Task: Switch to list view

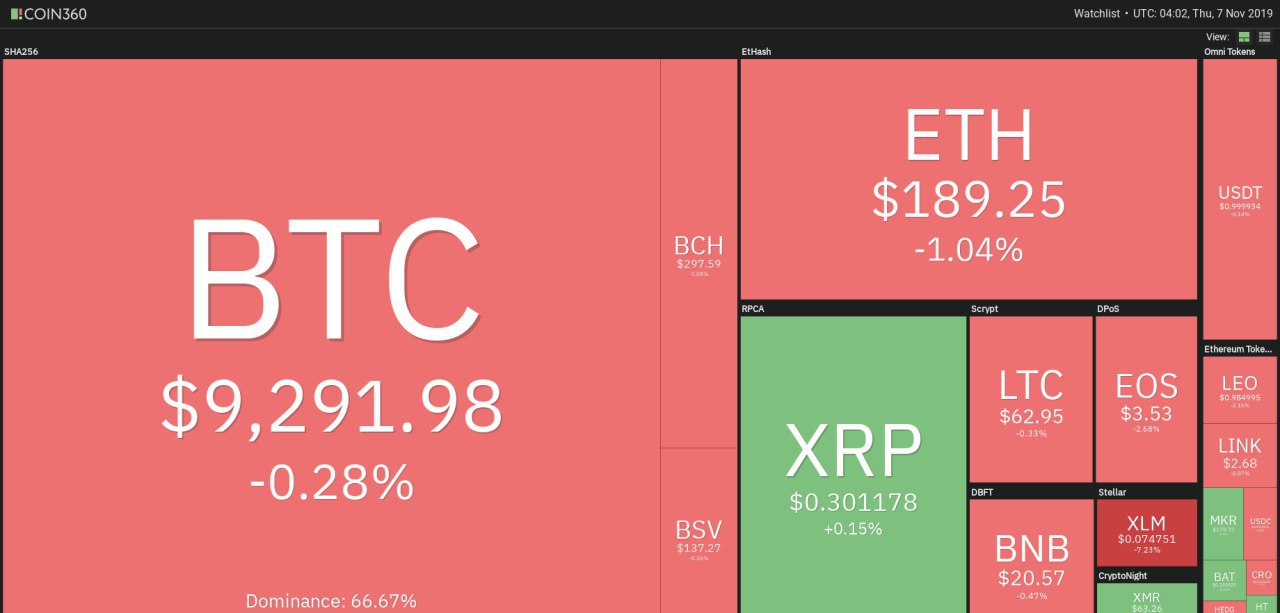Action: pos(1264,37)
